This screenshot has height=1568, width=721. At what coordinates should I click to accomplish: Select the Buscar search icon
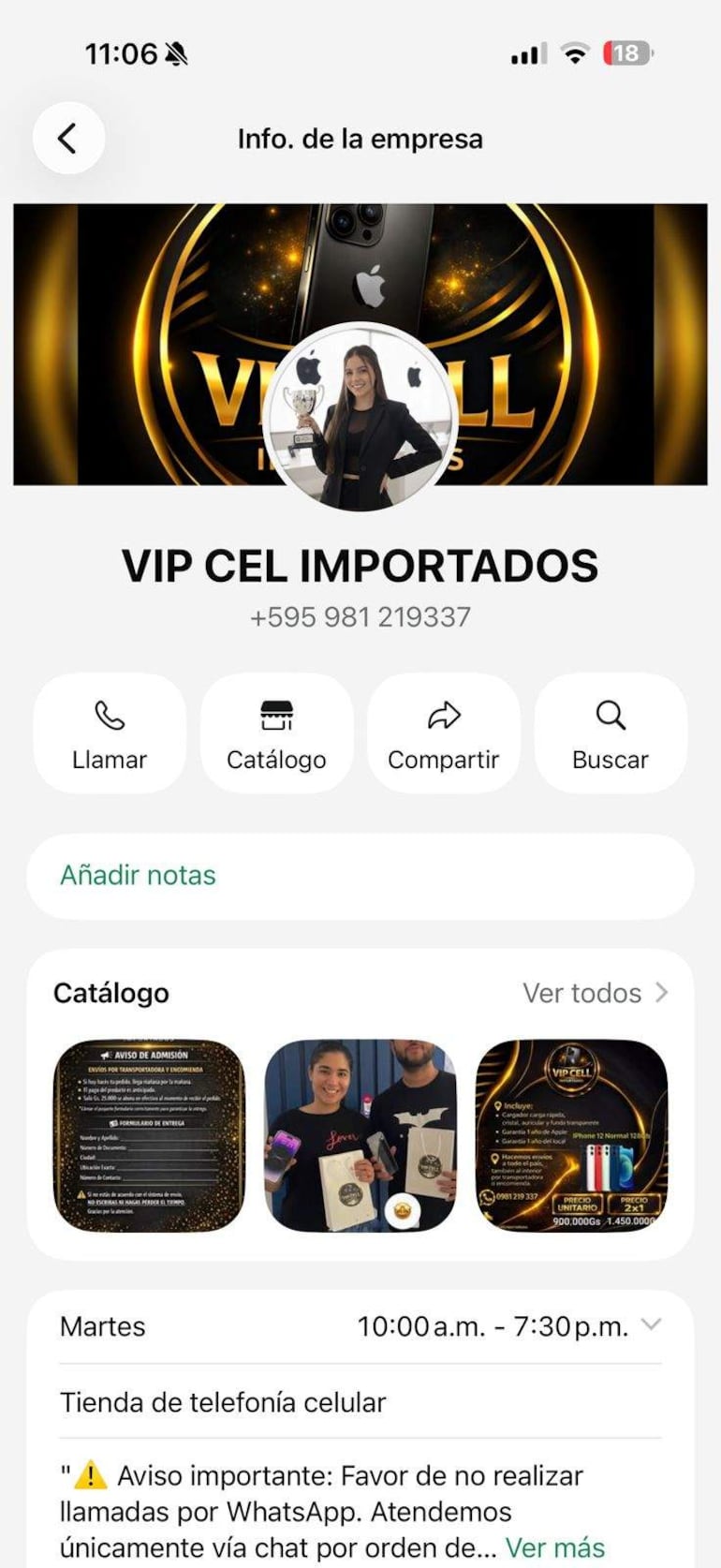tap(611, 717)
